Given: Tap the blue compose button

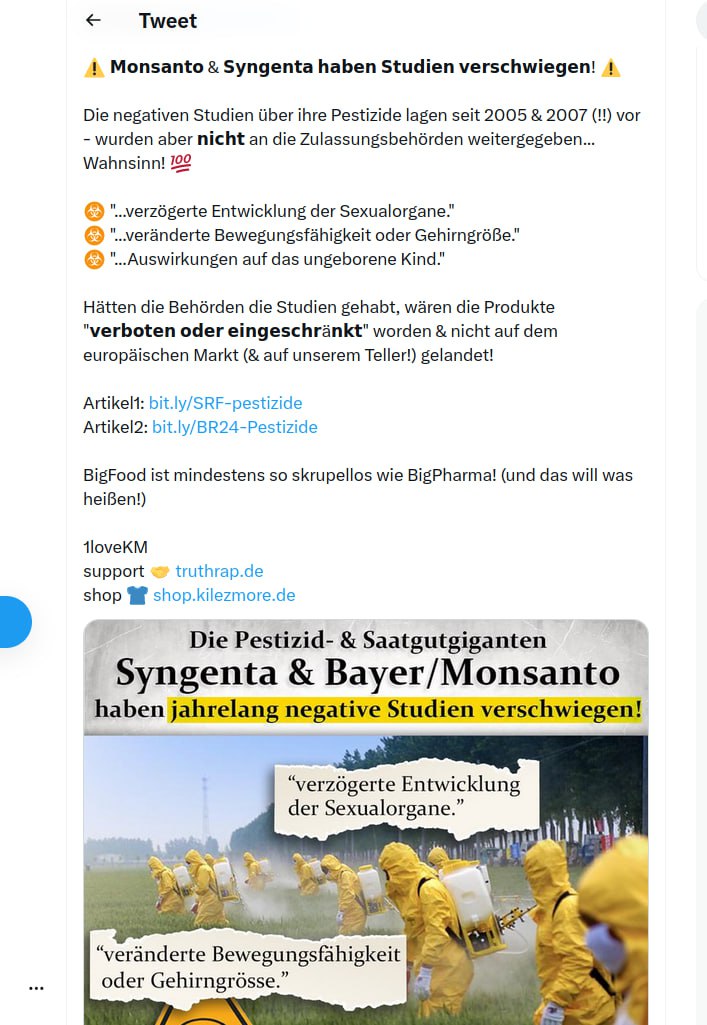Looking at the screenshot, I should (x=12, y=622).
